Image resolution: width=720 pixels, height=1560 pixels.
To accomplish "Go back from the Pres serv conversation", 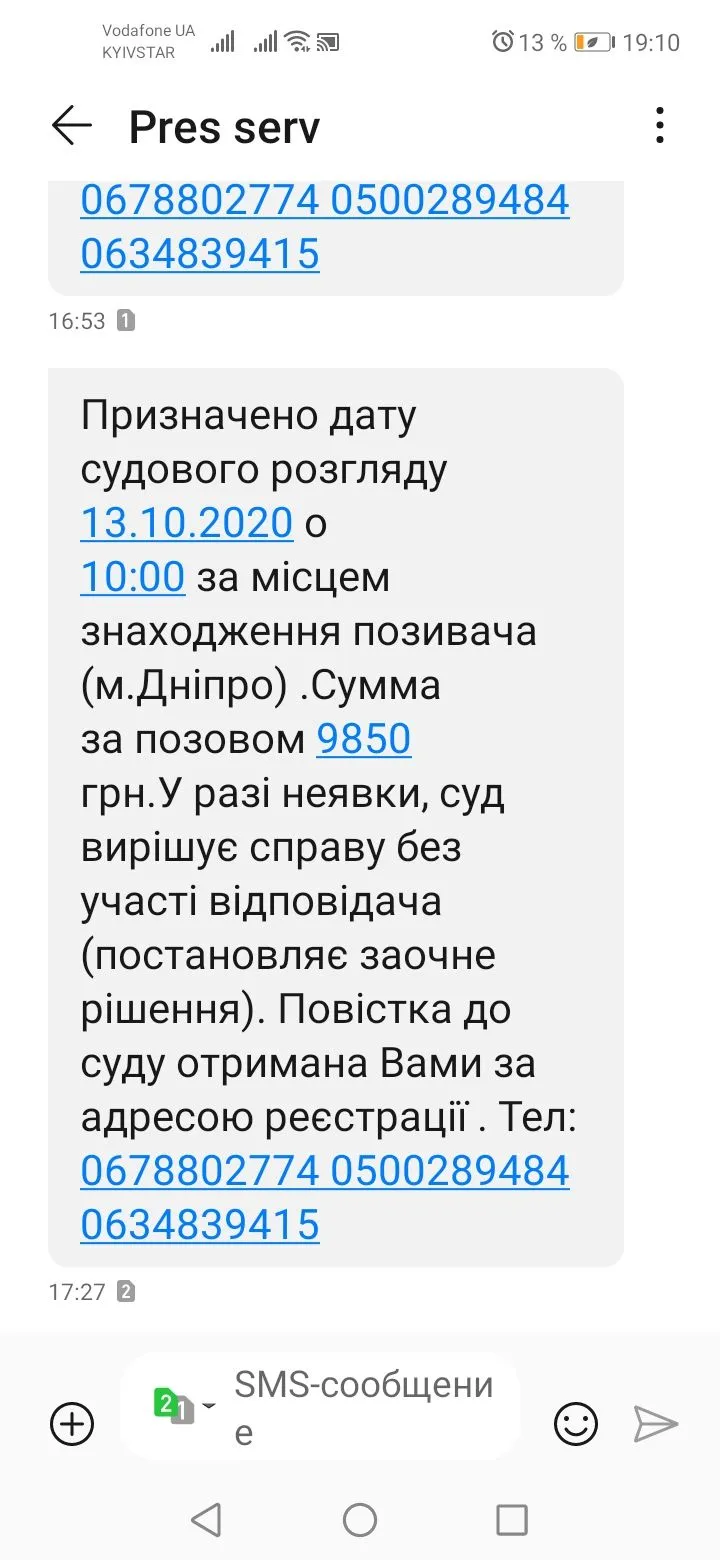I will tap(71, 127).
